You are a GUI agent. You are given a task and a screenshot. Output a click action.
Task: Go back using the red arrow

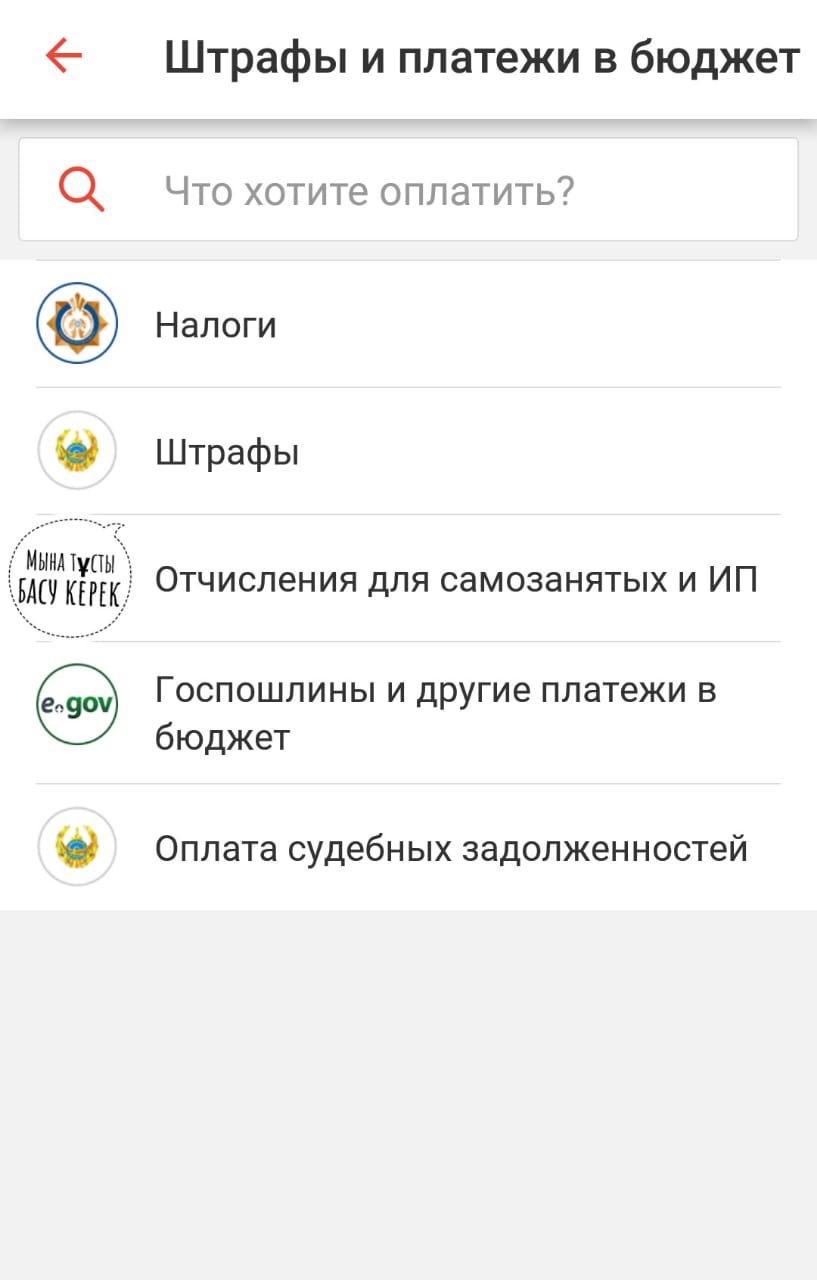tap(64, 57)
